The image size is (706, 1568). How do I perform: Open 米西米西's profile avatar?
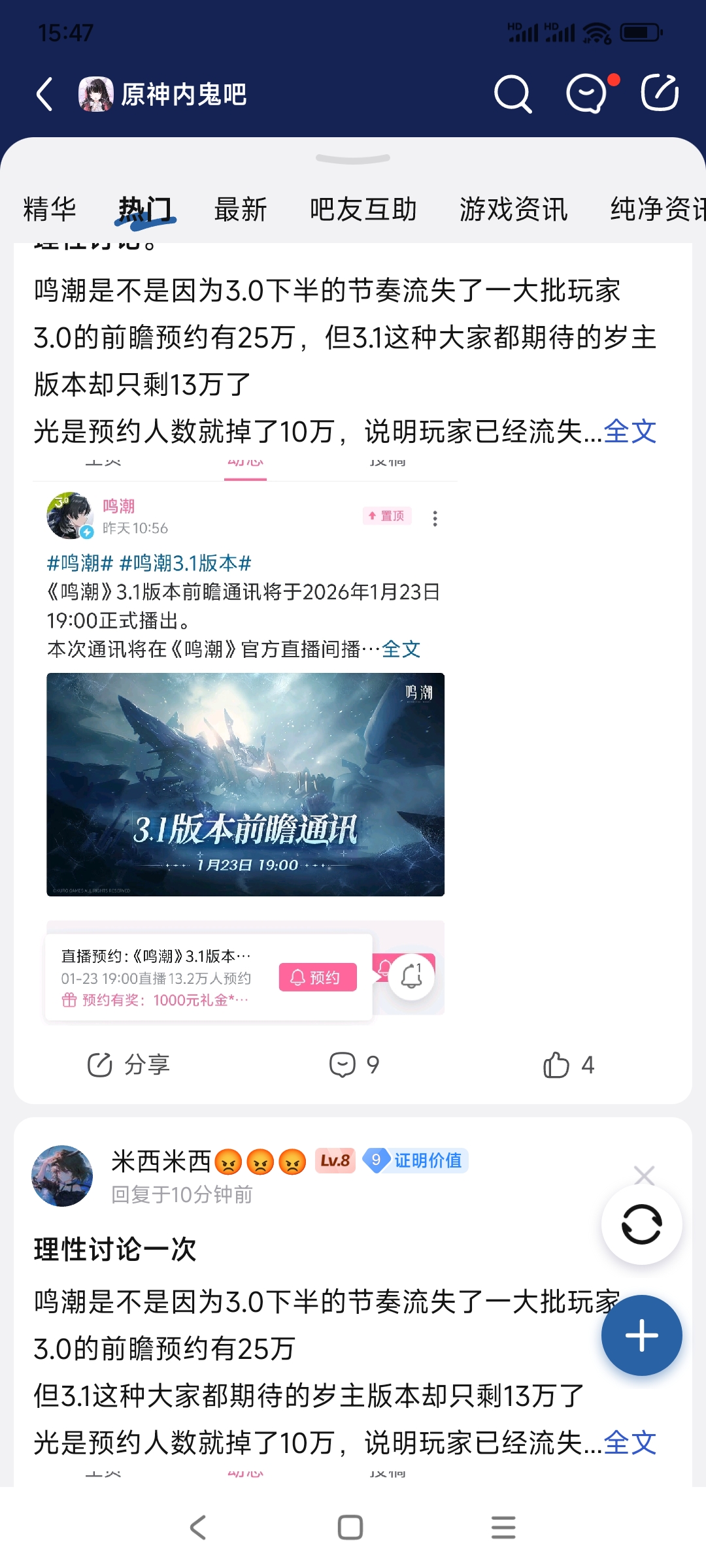pyautogui.click(x=62, y=1175)
